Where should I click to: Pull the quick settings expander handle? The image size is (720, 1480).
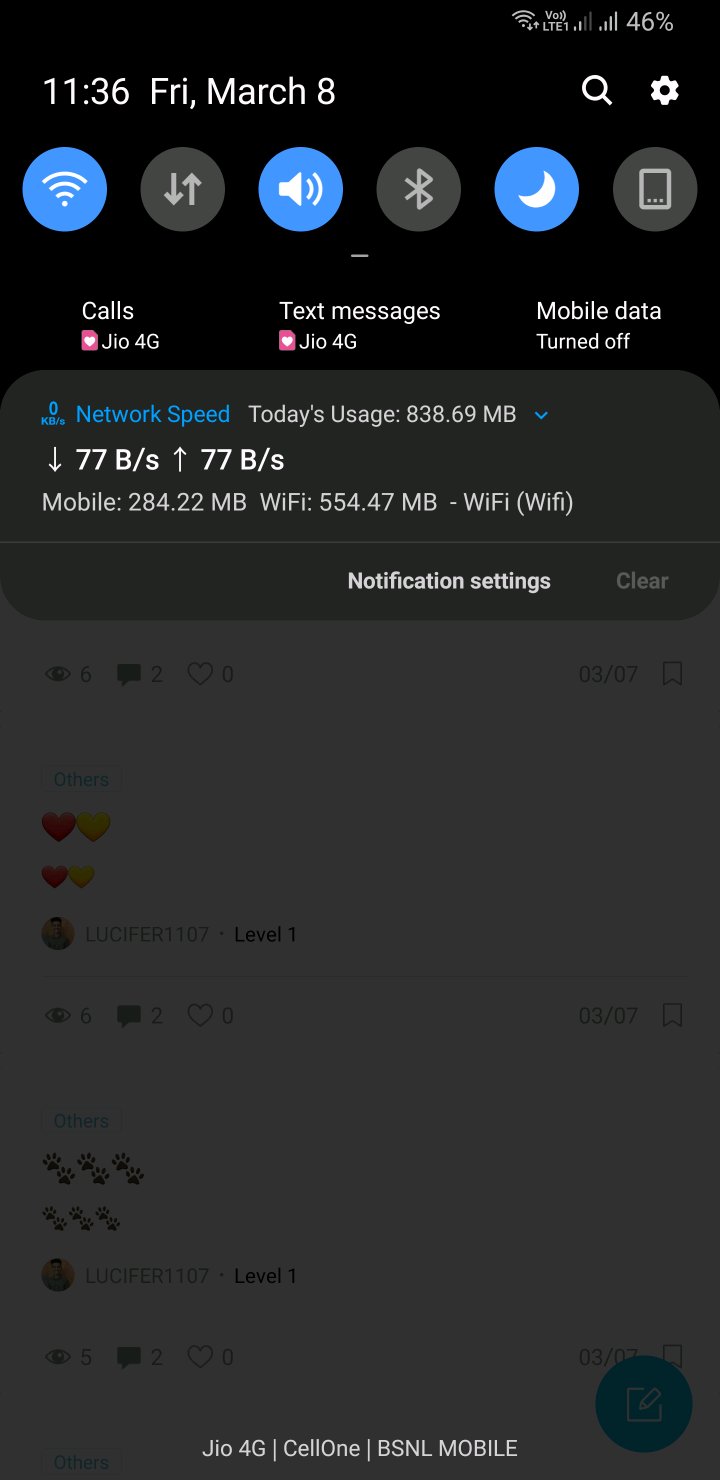[359, 256]
